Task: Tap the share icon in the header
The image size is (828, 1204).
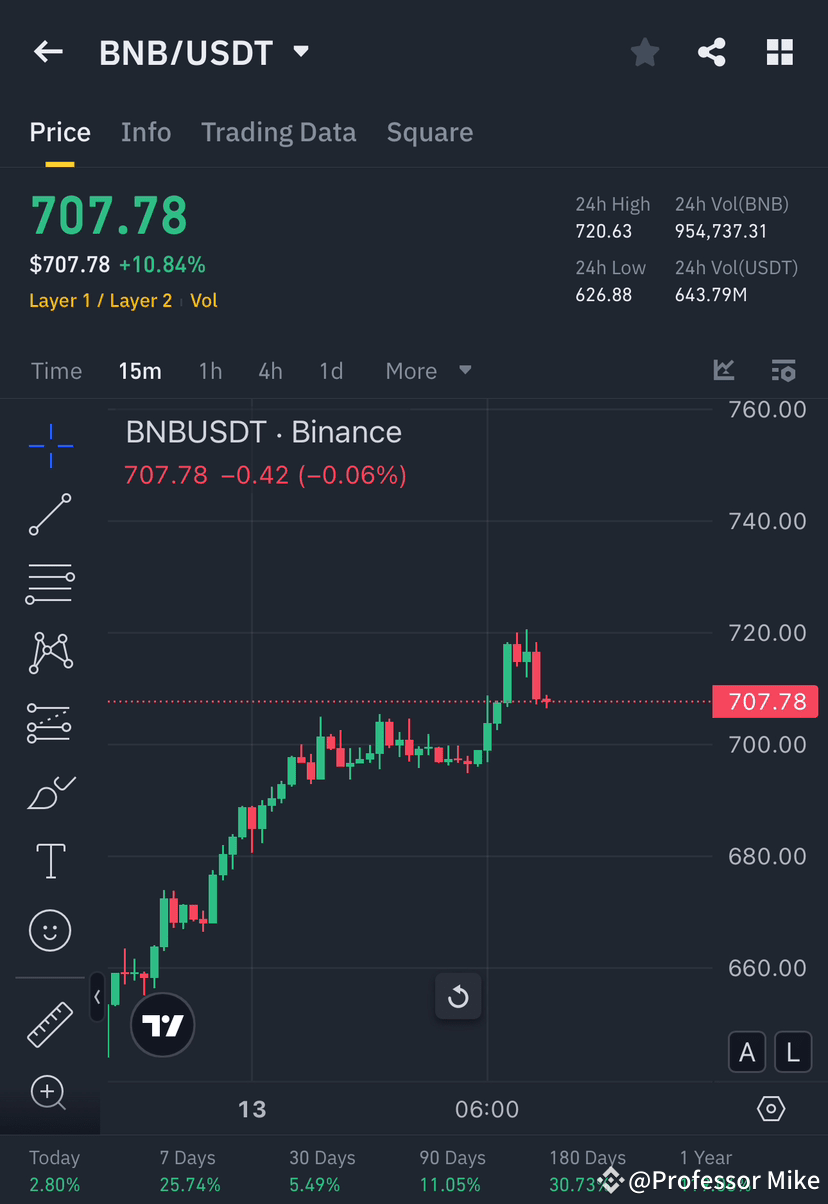Action: 712,52
